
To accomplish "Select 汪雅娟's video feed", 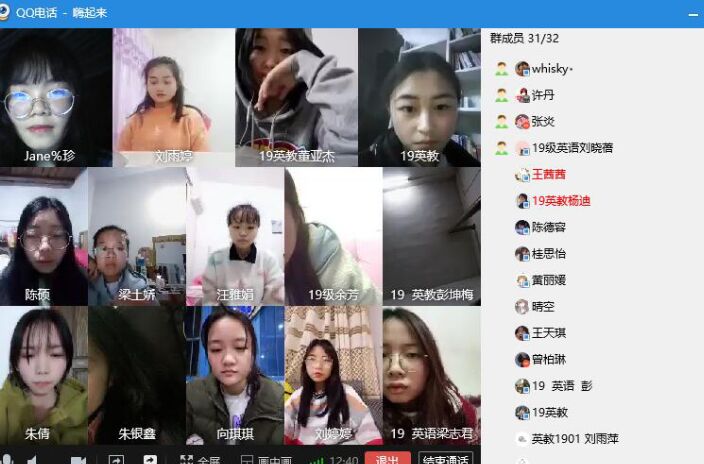I will pos(235,236).
